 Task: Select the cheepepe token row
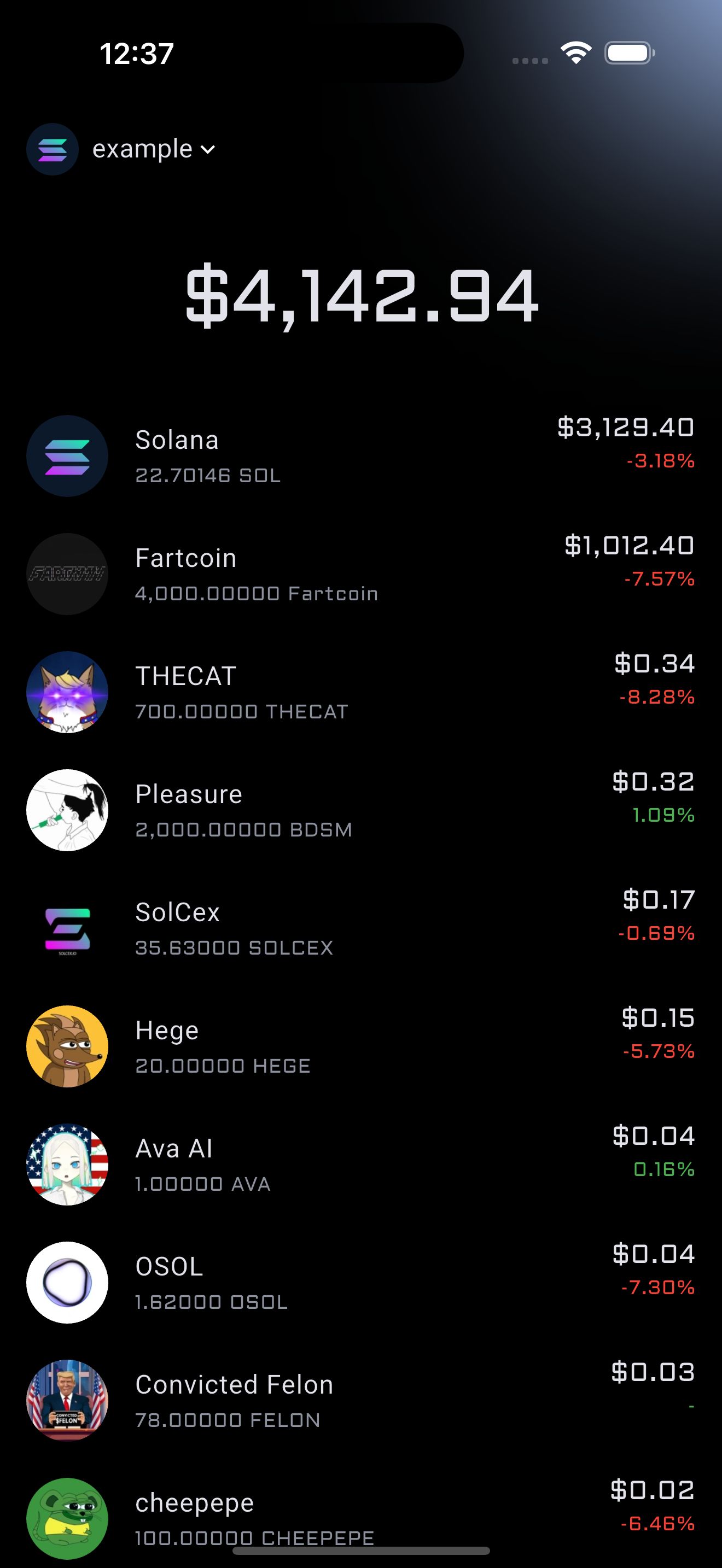click(x=360, y=1510)
